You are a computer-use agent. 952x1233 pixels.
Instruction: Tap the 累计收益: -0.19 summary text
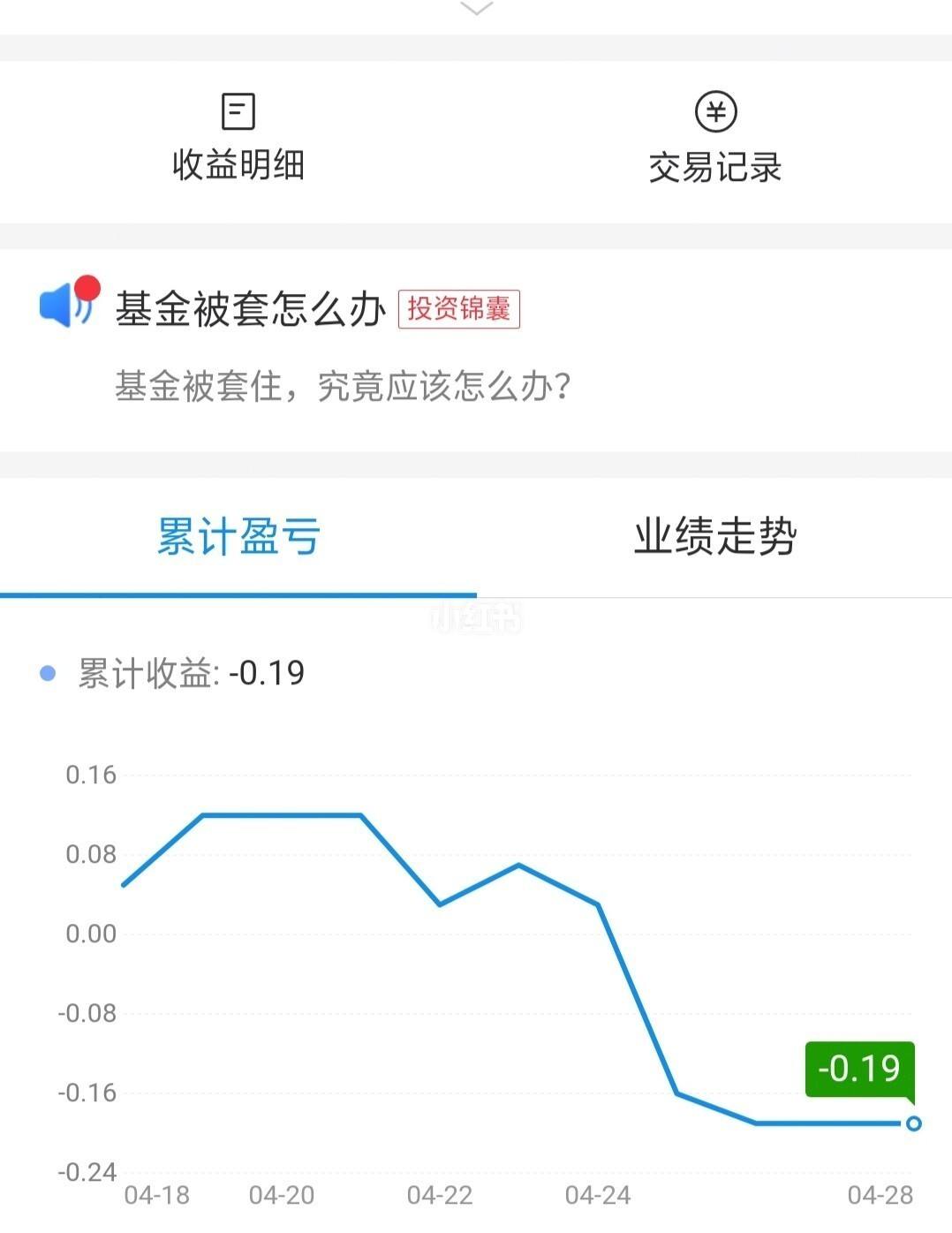point(190,673)
